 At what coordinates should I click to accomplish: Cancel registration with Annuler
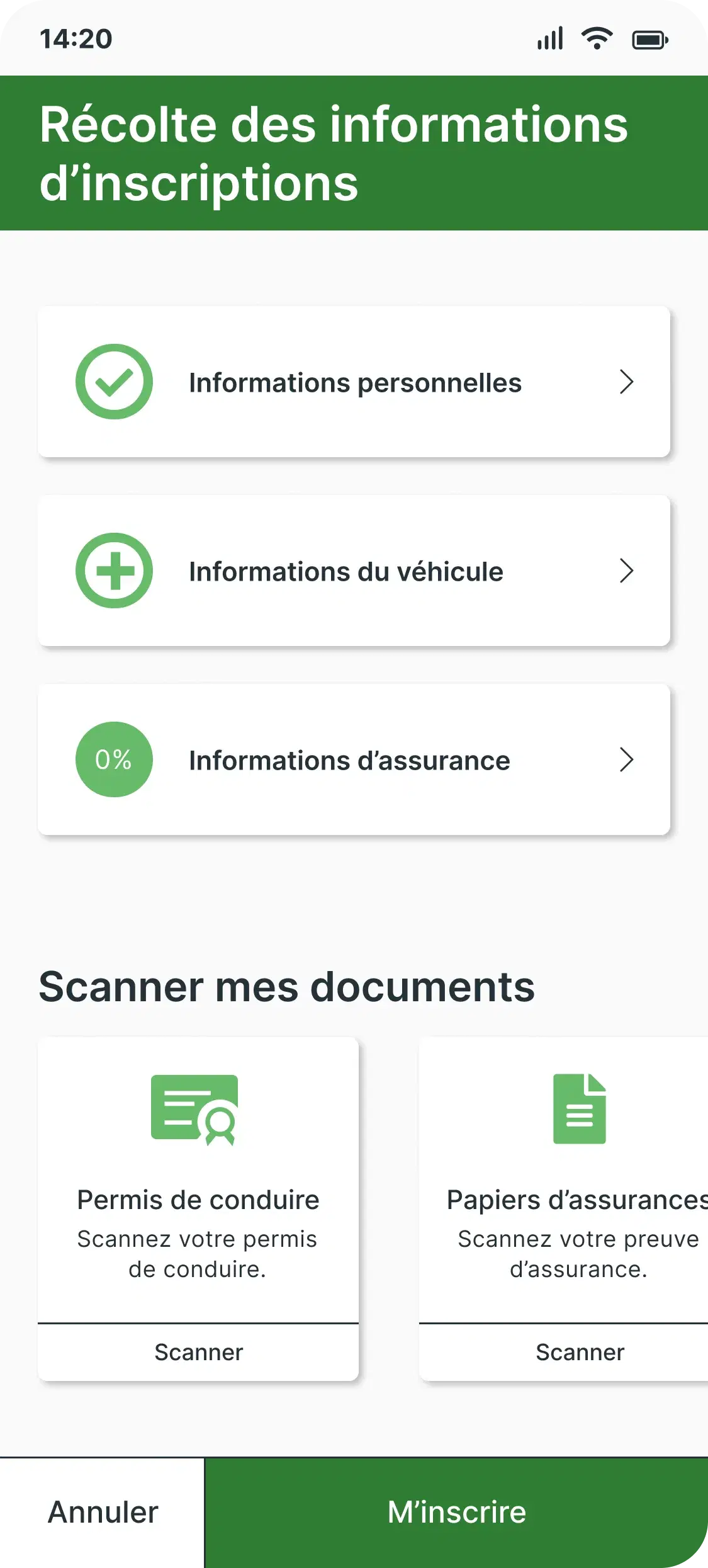[x=103, y=1512]
